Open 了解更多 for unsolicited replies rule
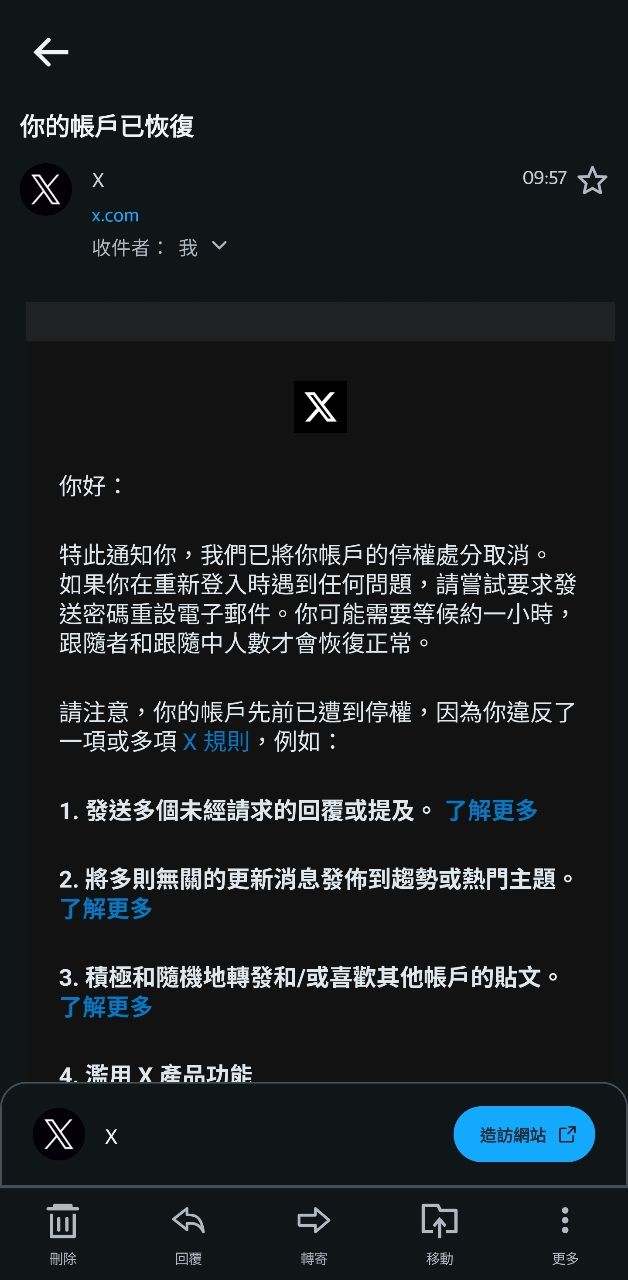The height and width of the screenshot is (1280, 628). click(491, 810)
